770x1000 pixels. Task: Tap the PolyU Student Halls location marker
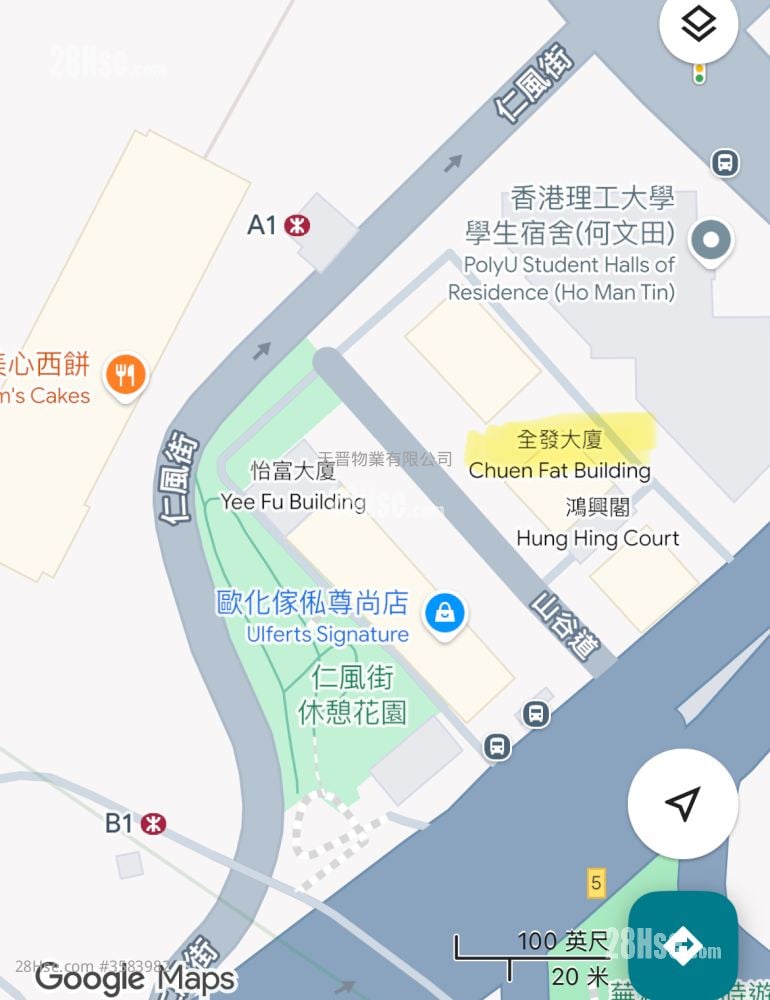tap(712, 240)
